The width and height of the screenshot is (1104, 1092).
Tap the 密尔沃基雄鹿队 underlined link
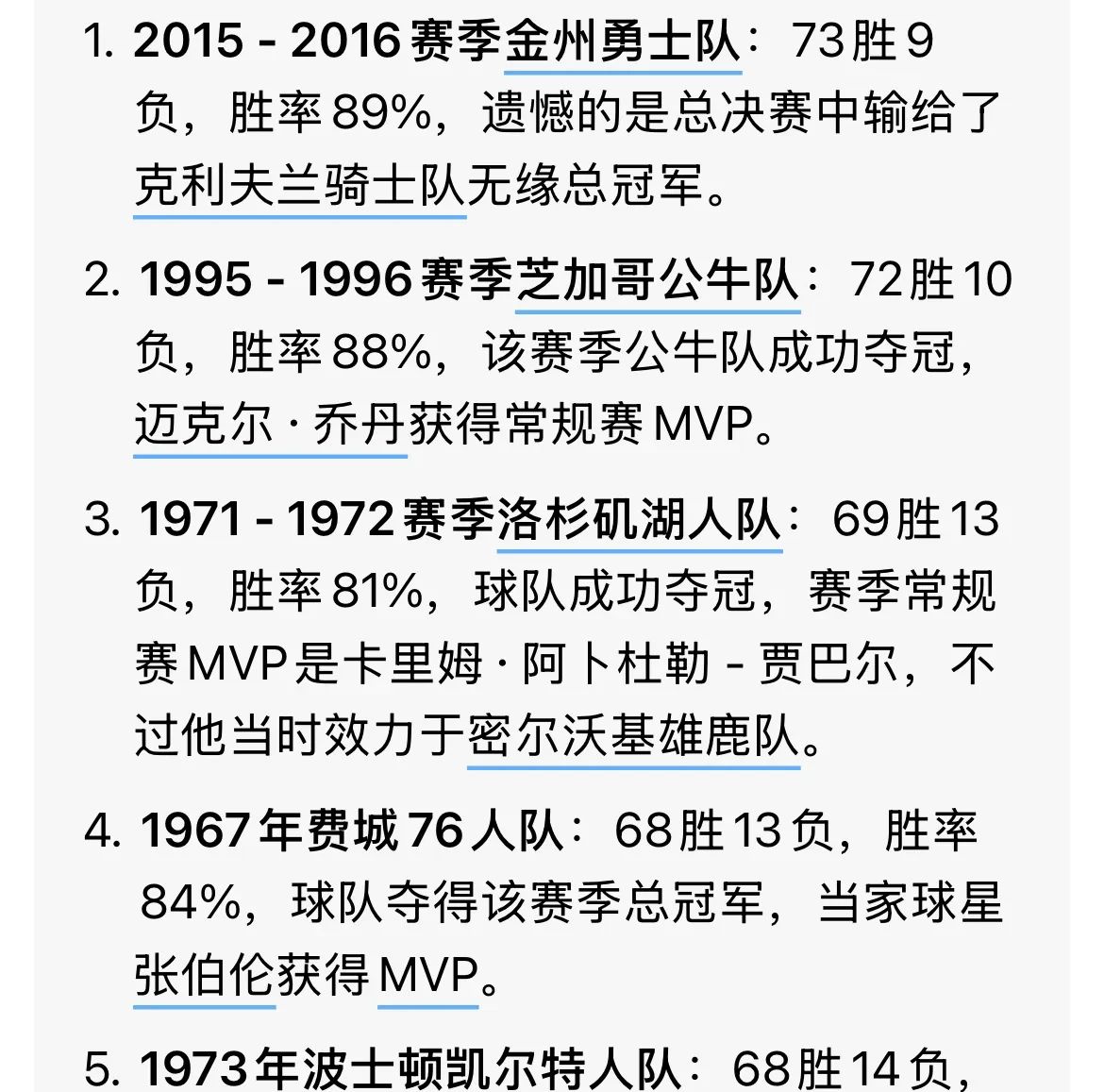pos(633,736)
